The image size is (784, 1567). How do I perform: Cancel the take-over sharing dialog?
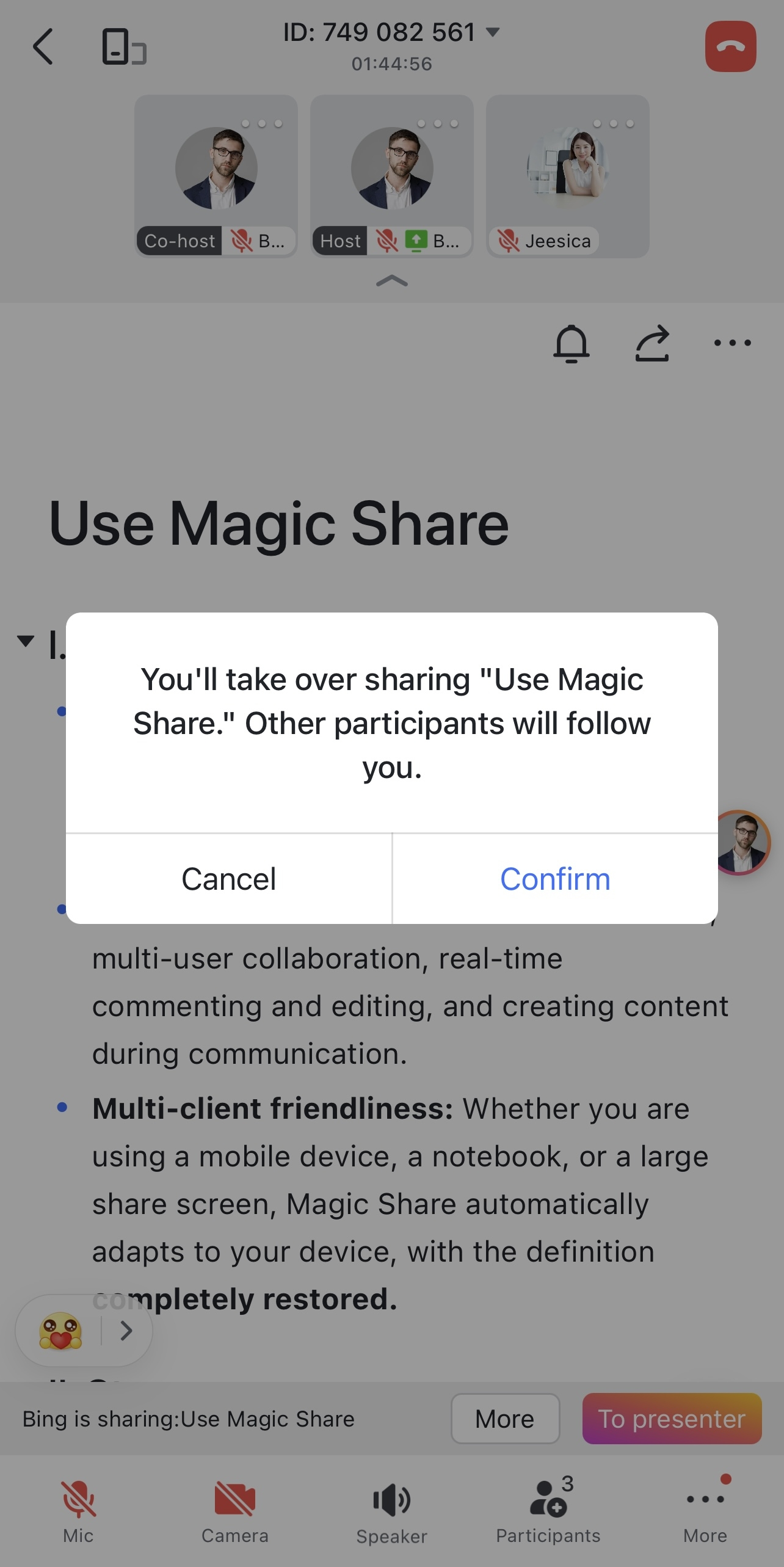click(x=228, y=879)
